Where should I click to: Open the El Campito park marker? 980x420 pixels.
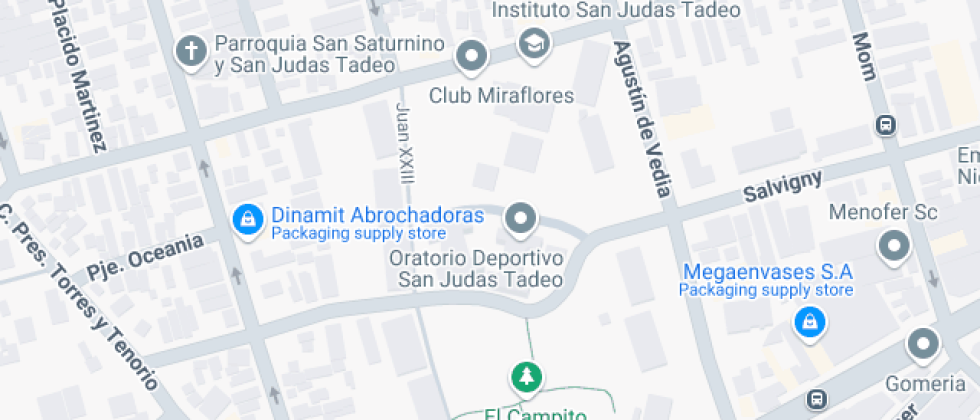pos(526,377)
